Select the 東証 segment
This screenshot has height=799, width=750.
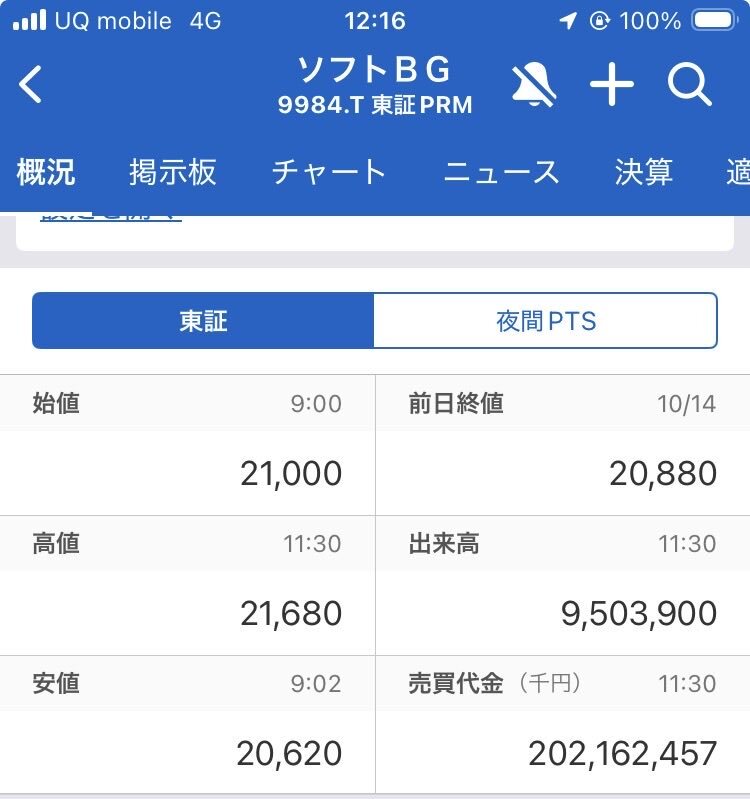204,321
